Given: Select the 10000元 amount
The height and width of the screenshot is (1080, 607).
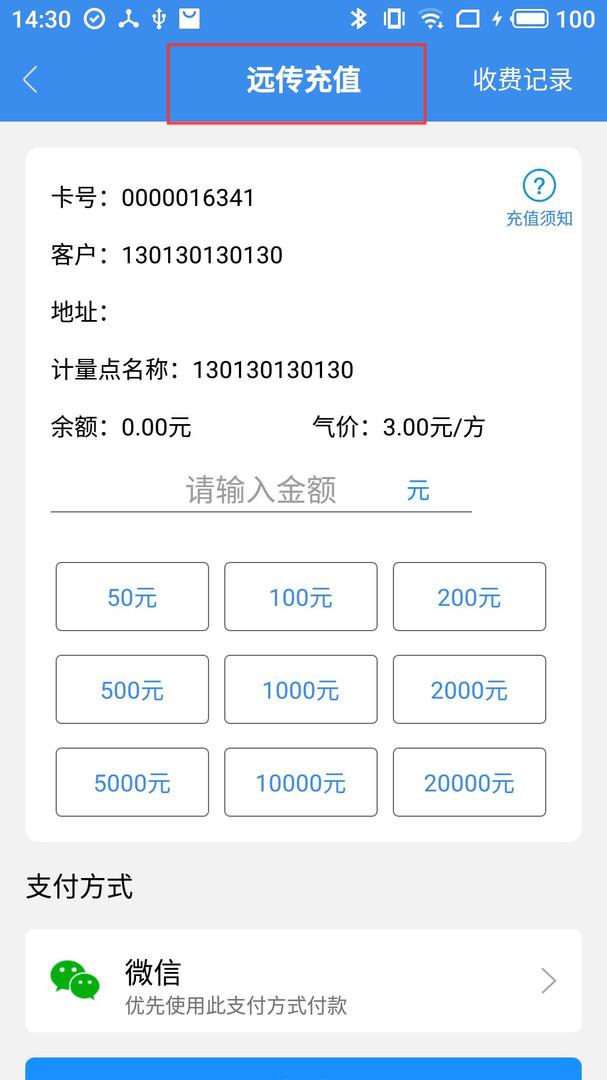Looking at the screenshot, I should point(301,782).
